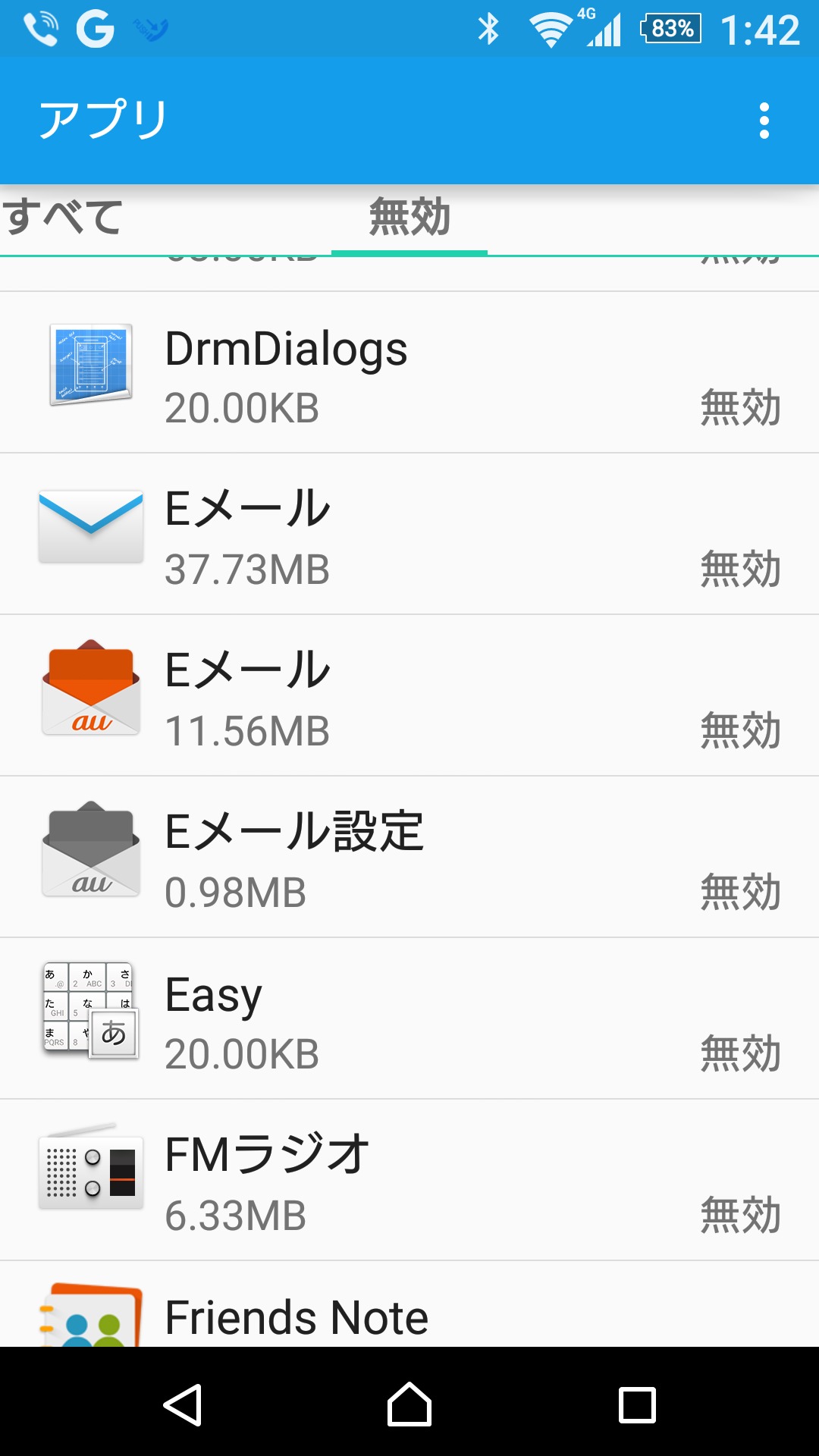Tap the system home button

point(409,1404)
